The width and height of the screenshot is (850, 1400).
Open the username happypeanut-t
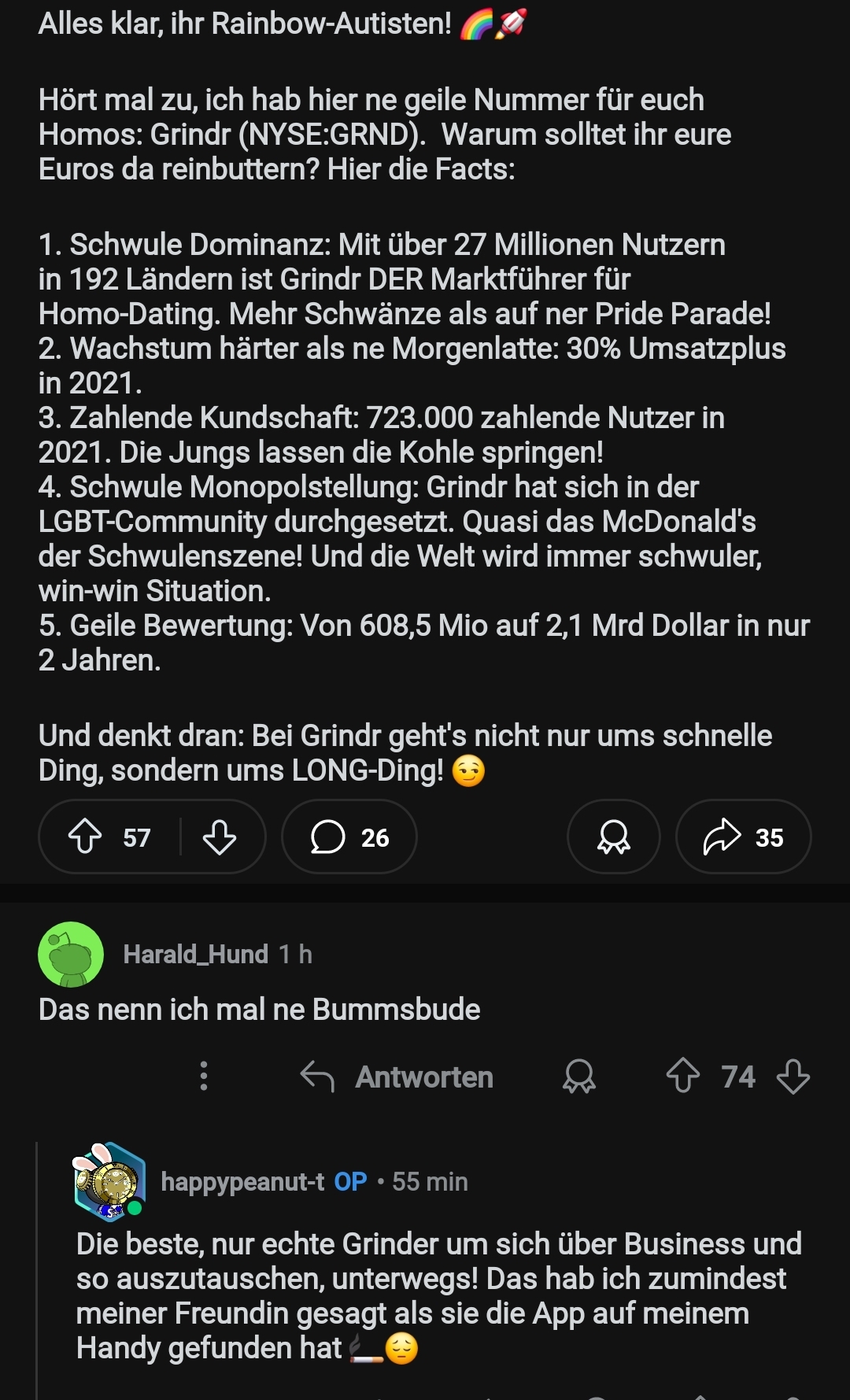coord(242,1181)
